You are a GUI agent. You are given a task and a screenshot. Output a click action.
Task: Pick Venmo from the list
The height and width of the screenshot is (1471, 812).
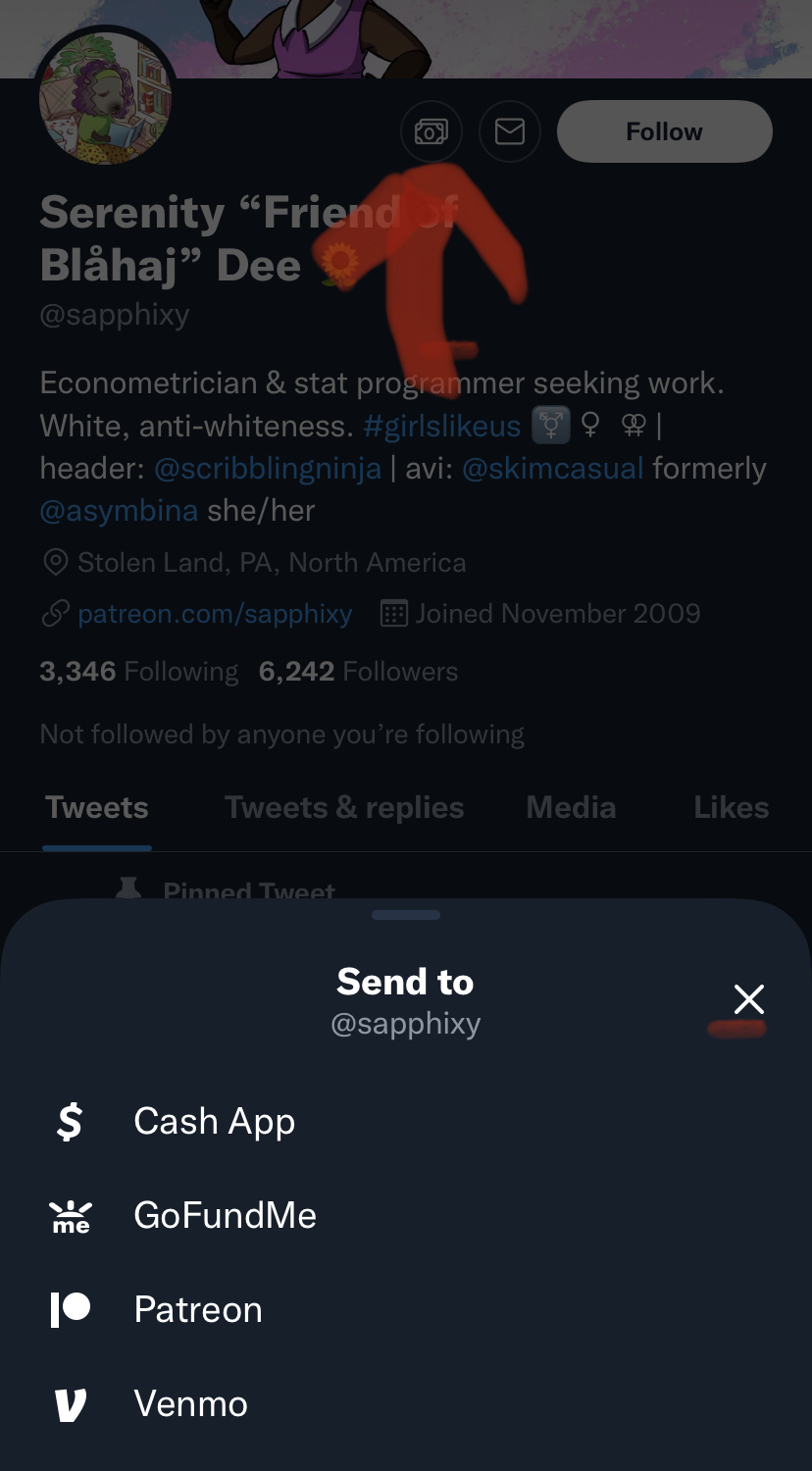pyautogui.click(x=406, y=1403)
